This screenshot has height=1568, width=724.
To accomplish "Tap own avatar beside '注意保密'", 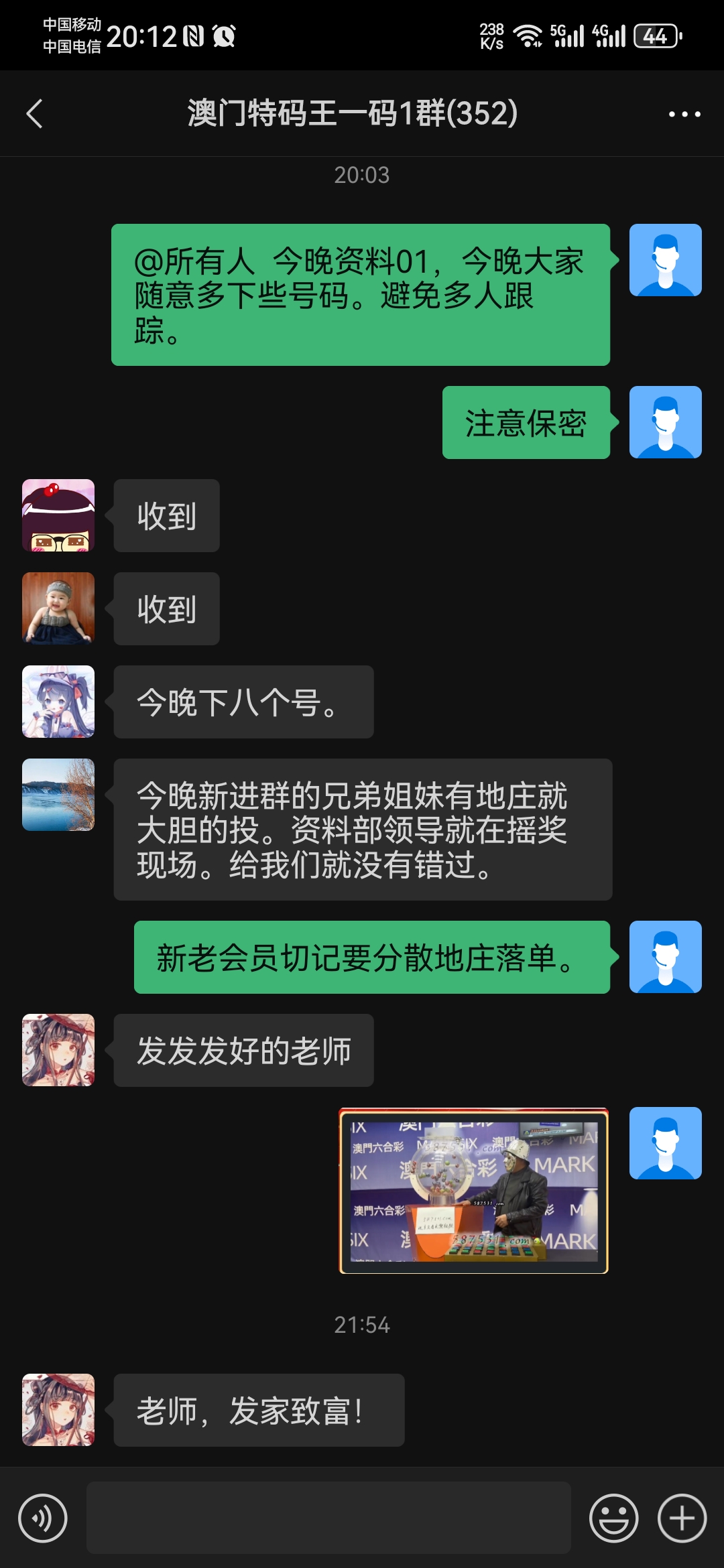I will pyautogui.click(x=665, y=422).
